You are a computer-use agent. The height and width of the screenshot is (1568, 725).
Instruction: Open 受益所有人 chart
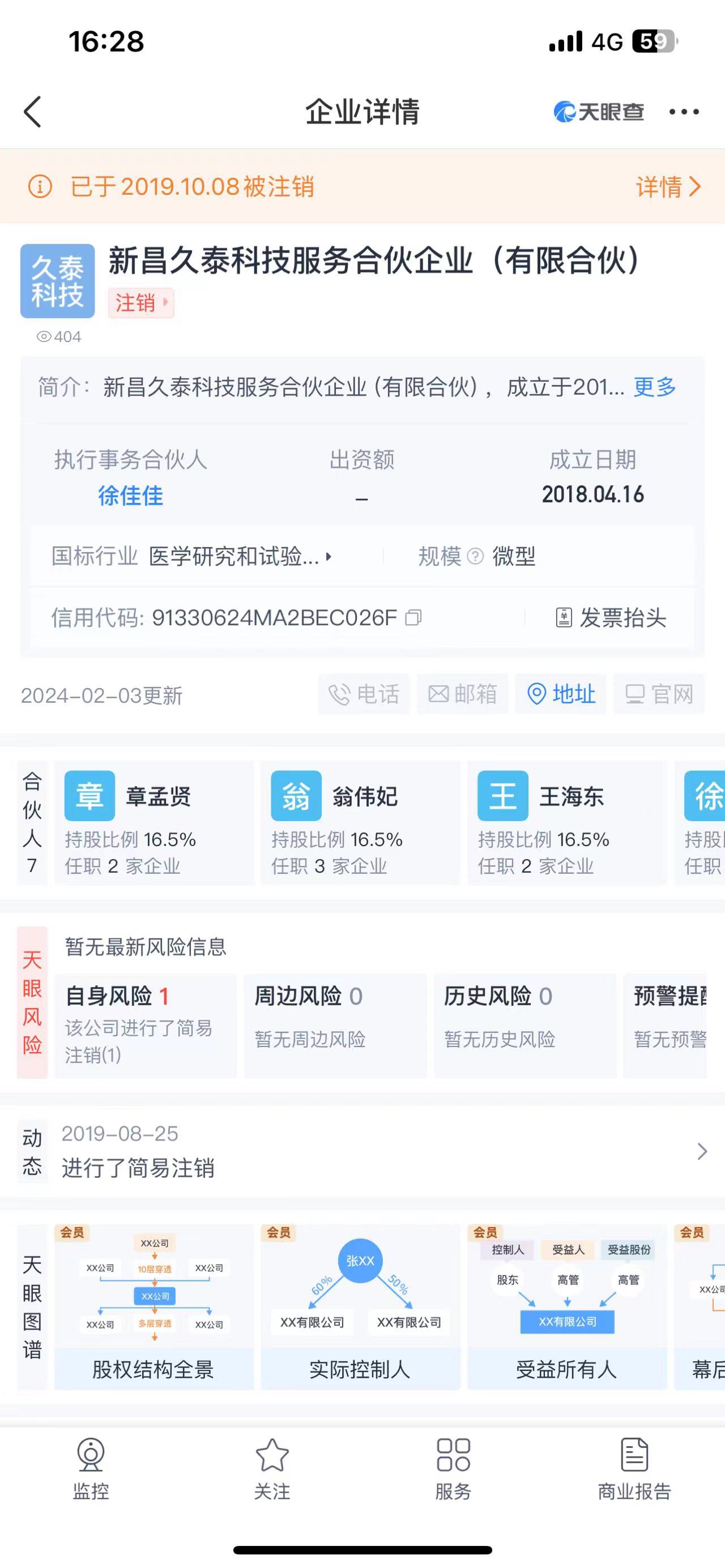(567, 1308)
